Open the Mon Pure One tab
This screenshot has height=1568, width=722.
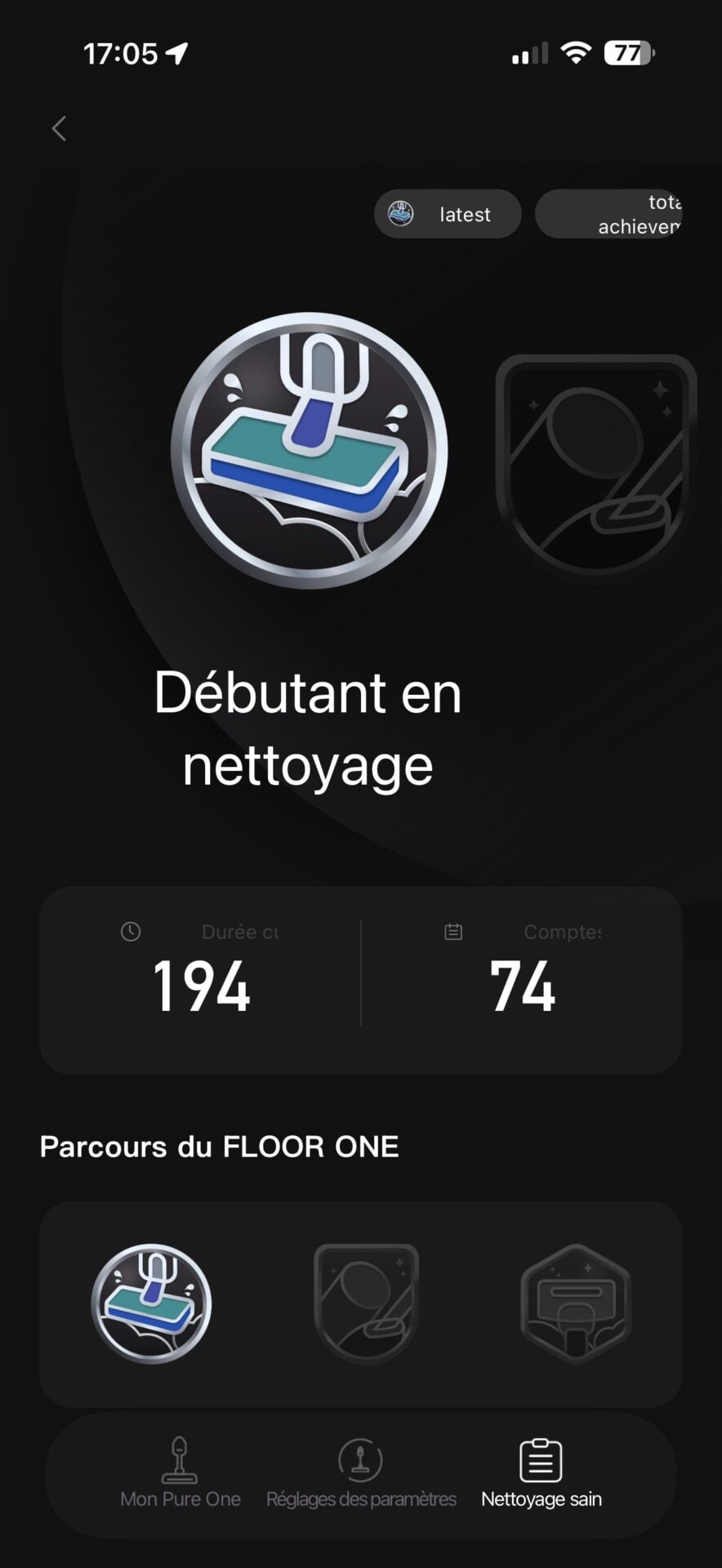[180, 1475]
